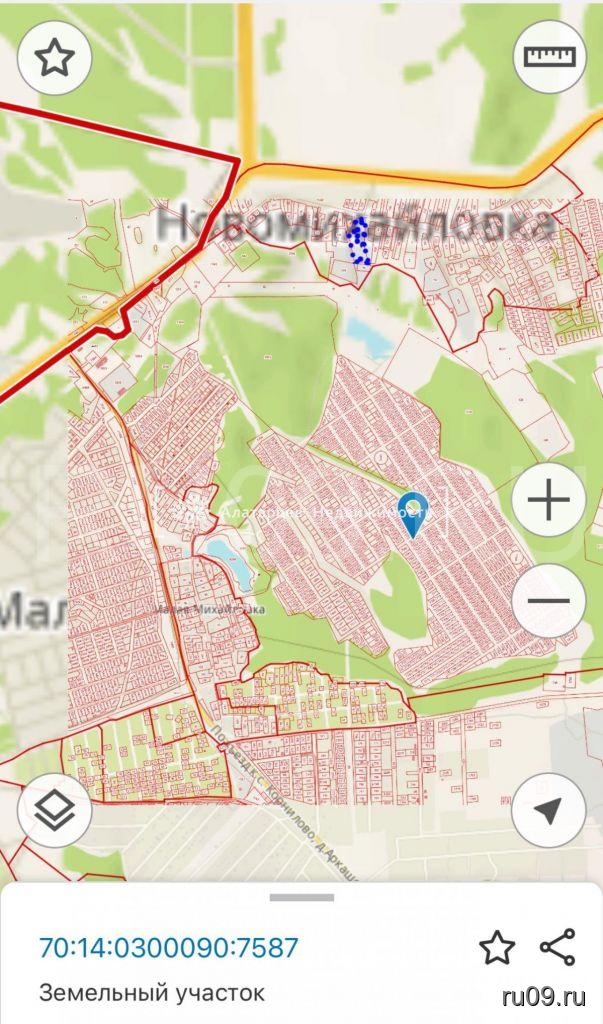Viewport: 603px width, 1024px height.
Task: Share the selected land parcel
Action: [x=557, y=947]
